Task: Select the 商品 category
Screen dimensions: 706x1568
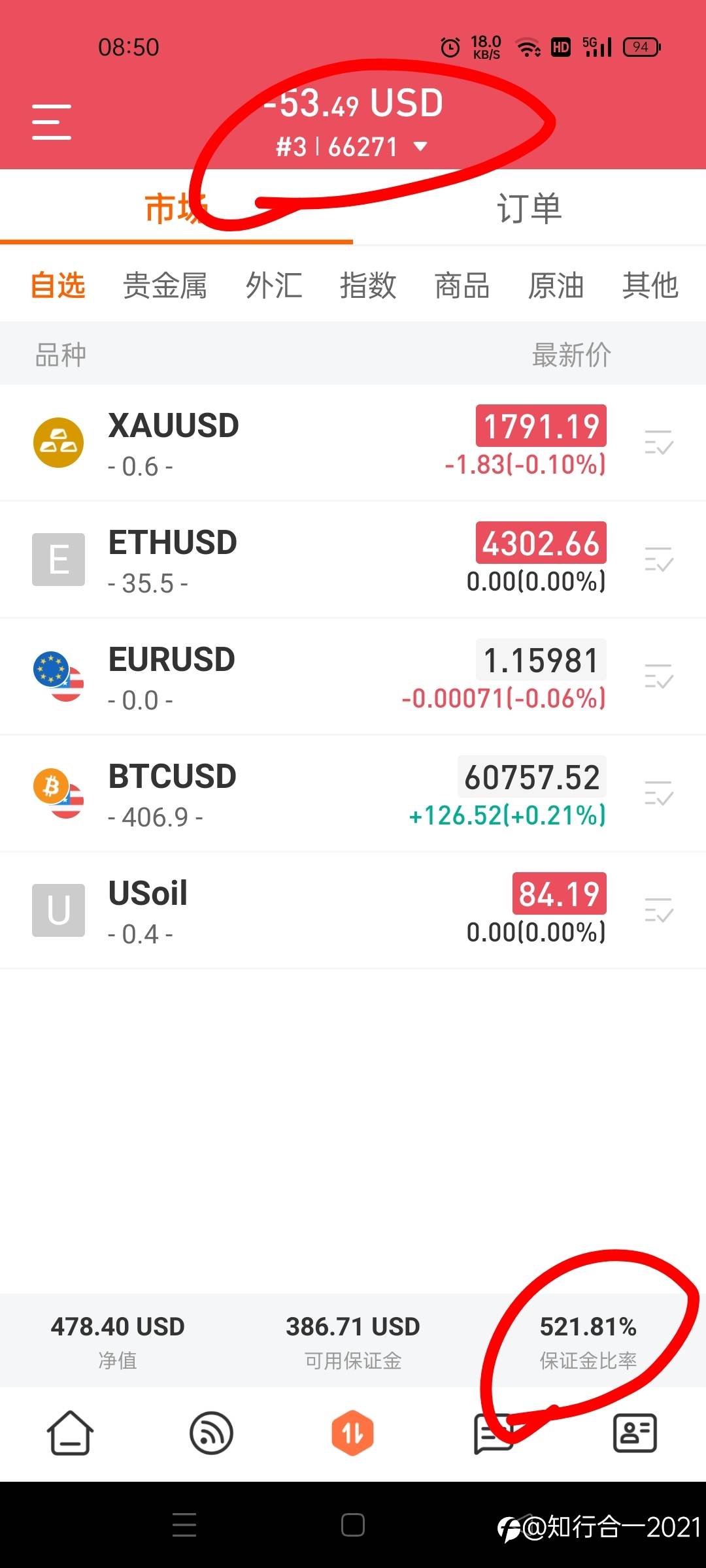Action: pyautogui.click(x=462, y=286)
